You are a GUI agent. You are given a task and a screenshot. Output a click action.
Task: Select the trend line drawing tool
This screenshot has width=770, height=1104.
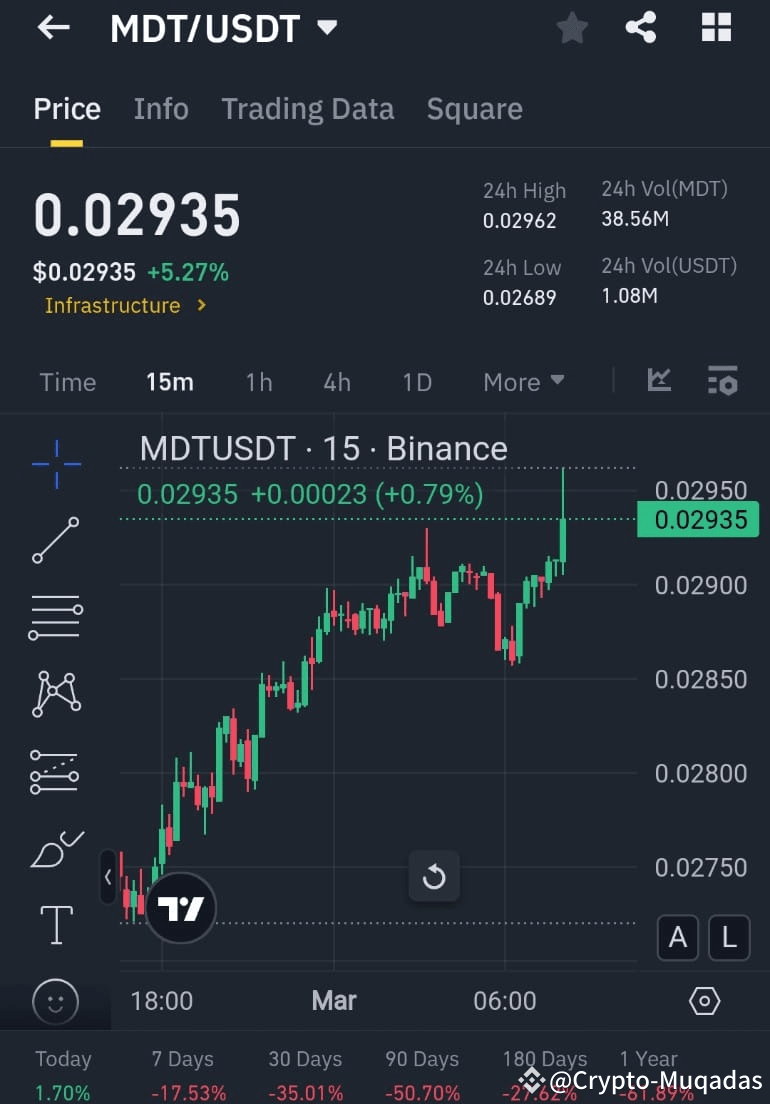point(55,540)
